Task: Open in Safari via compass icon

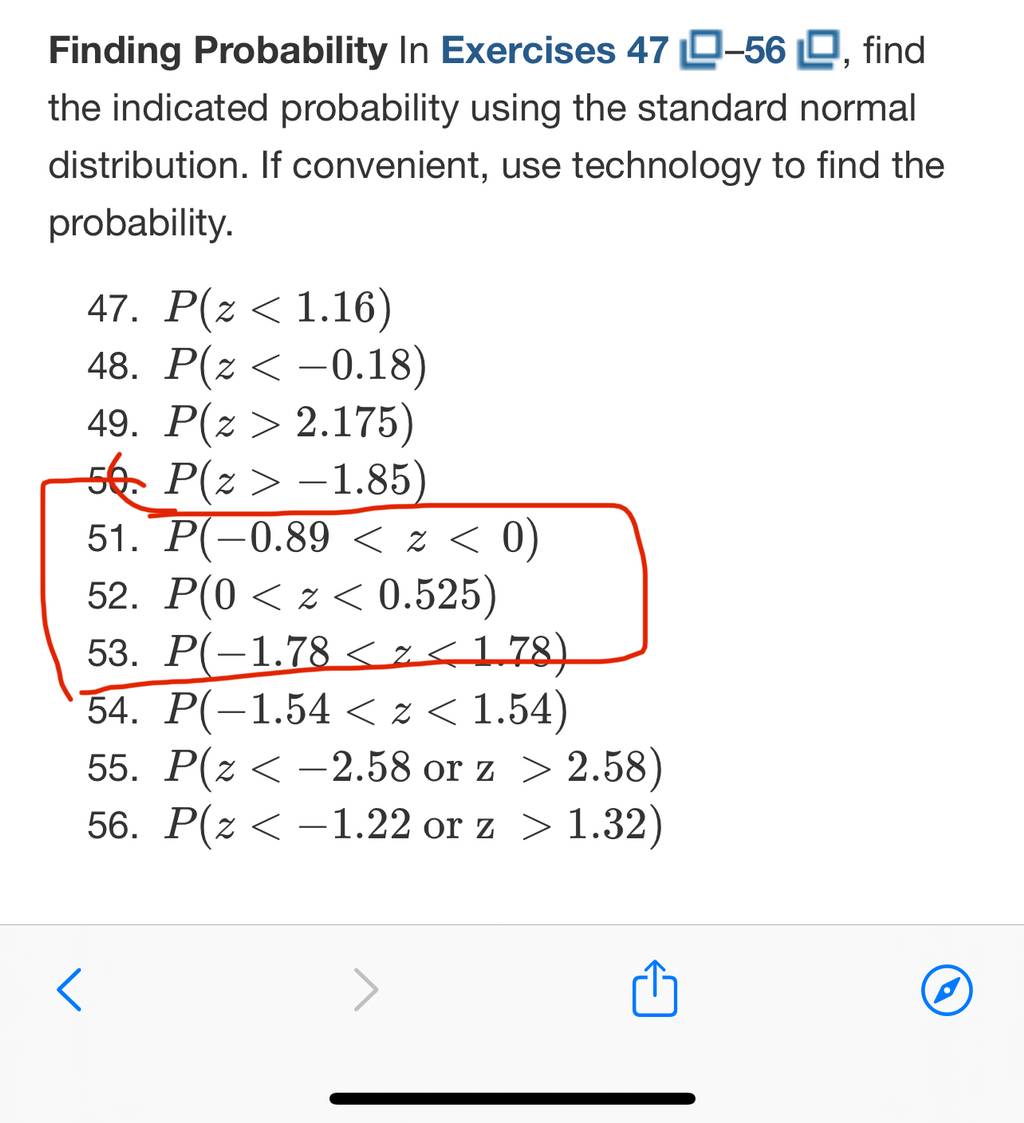Action: pos(946,991)
